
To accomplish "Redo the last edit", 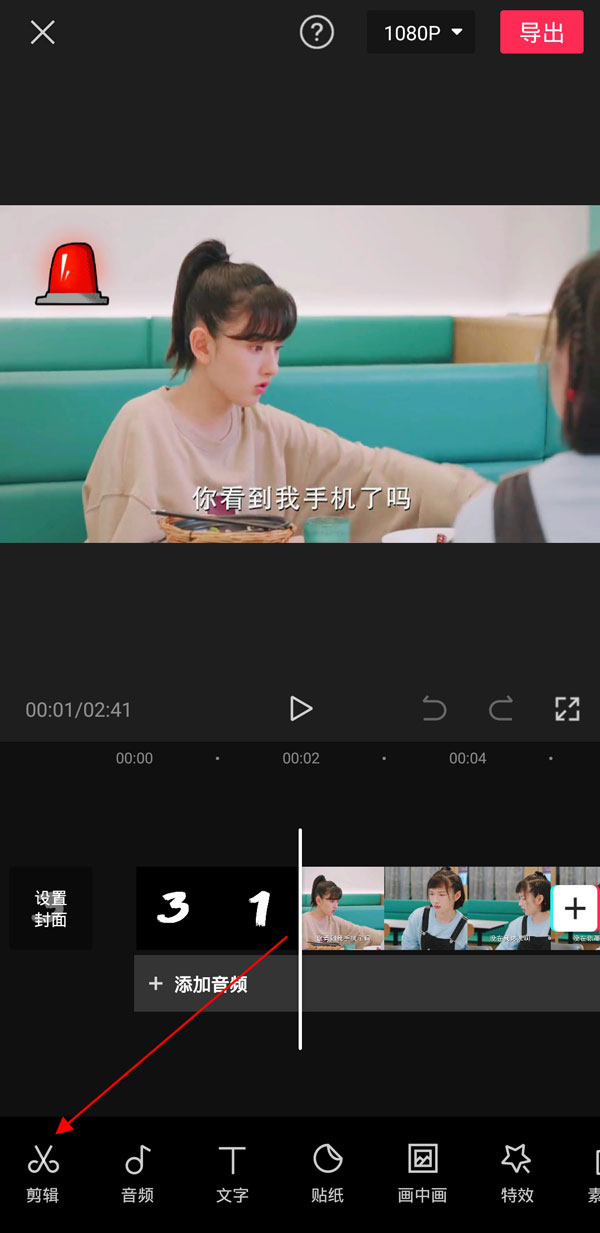I will click(x=500, y=709).
